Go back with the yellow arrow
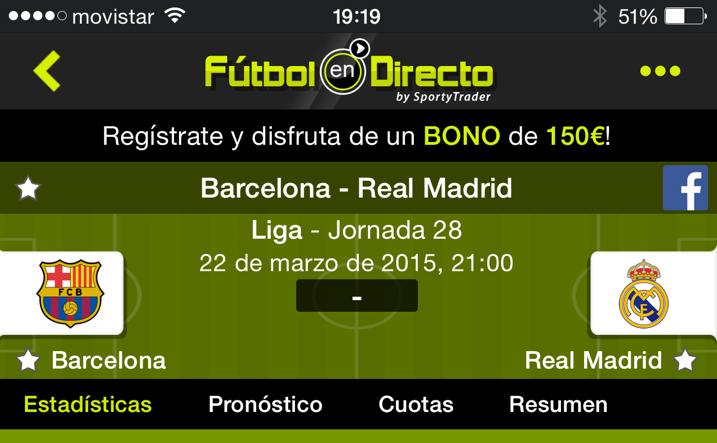 pos(47,71)
